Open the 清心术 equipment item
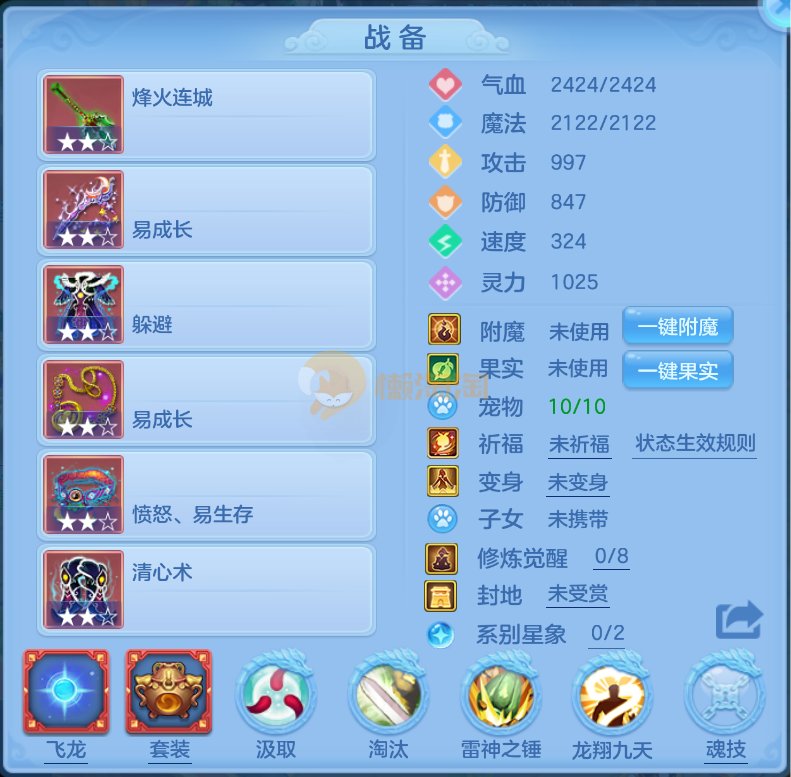 pos(206,588)
